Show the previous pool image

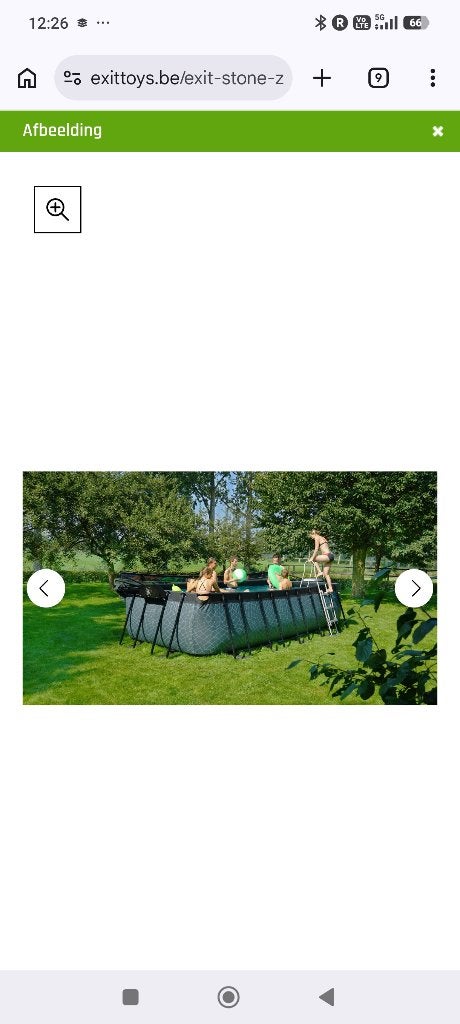click(x=46, y=588)
